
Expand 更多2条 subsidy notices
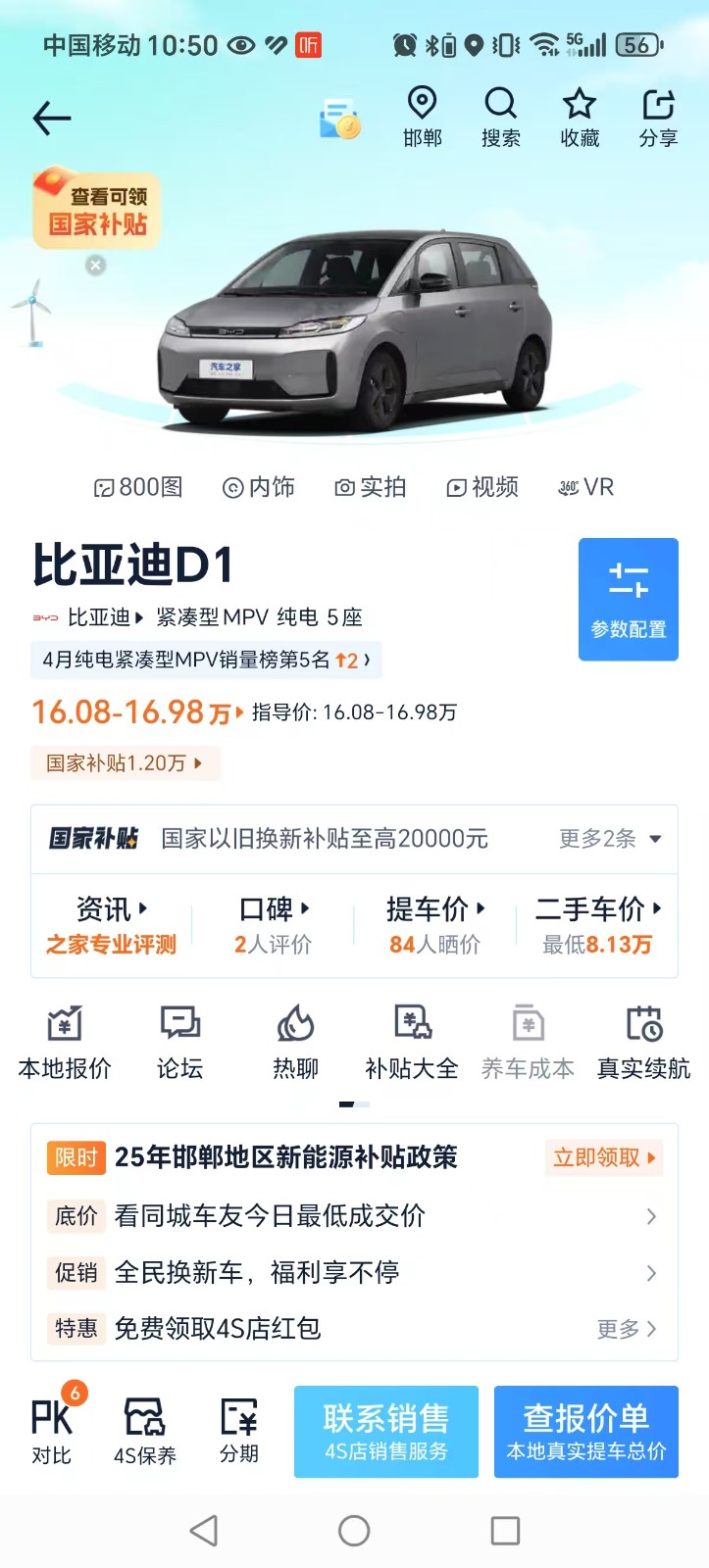610,839
